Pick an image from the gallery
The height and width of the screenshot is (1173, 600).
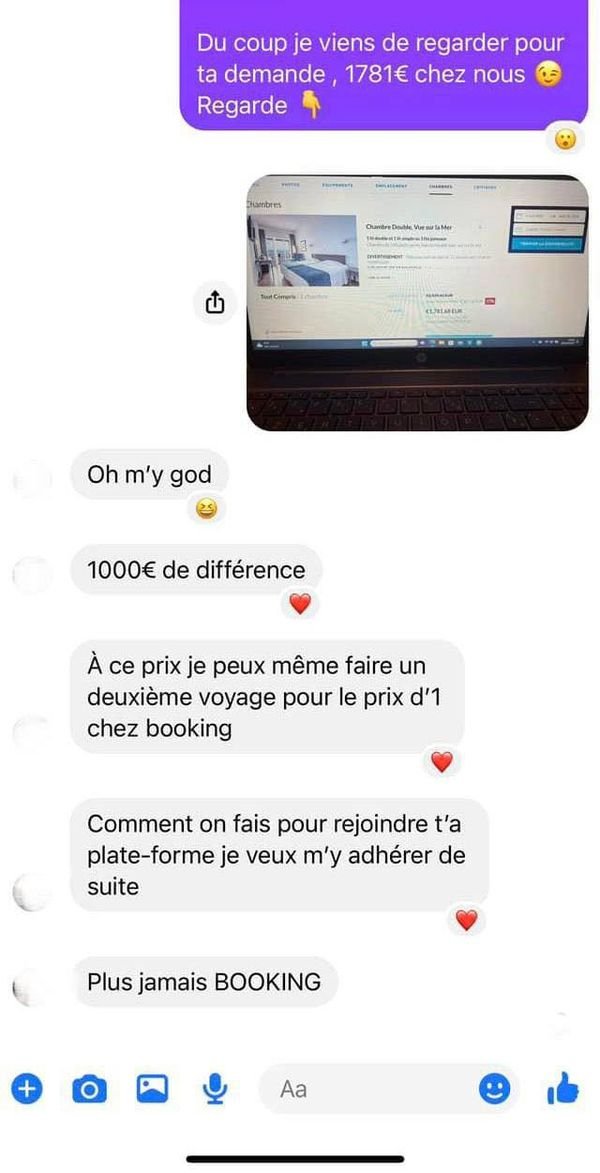151,1088
